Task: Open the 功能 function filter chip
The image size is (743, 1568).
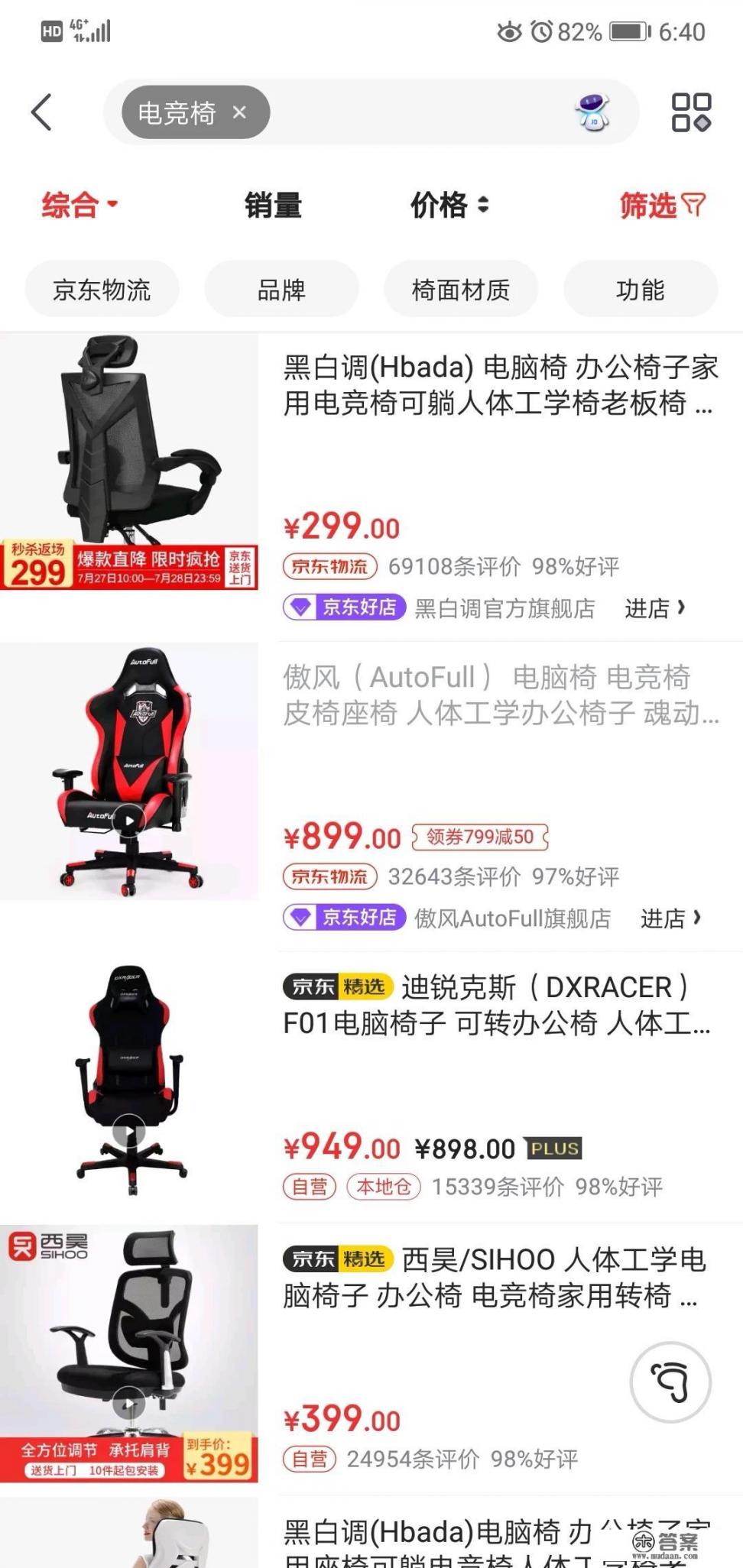Action: pyautogui.click(x=641, y=289)
